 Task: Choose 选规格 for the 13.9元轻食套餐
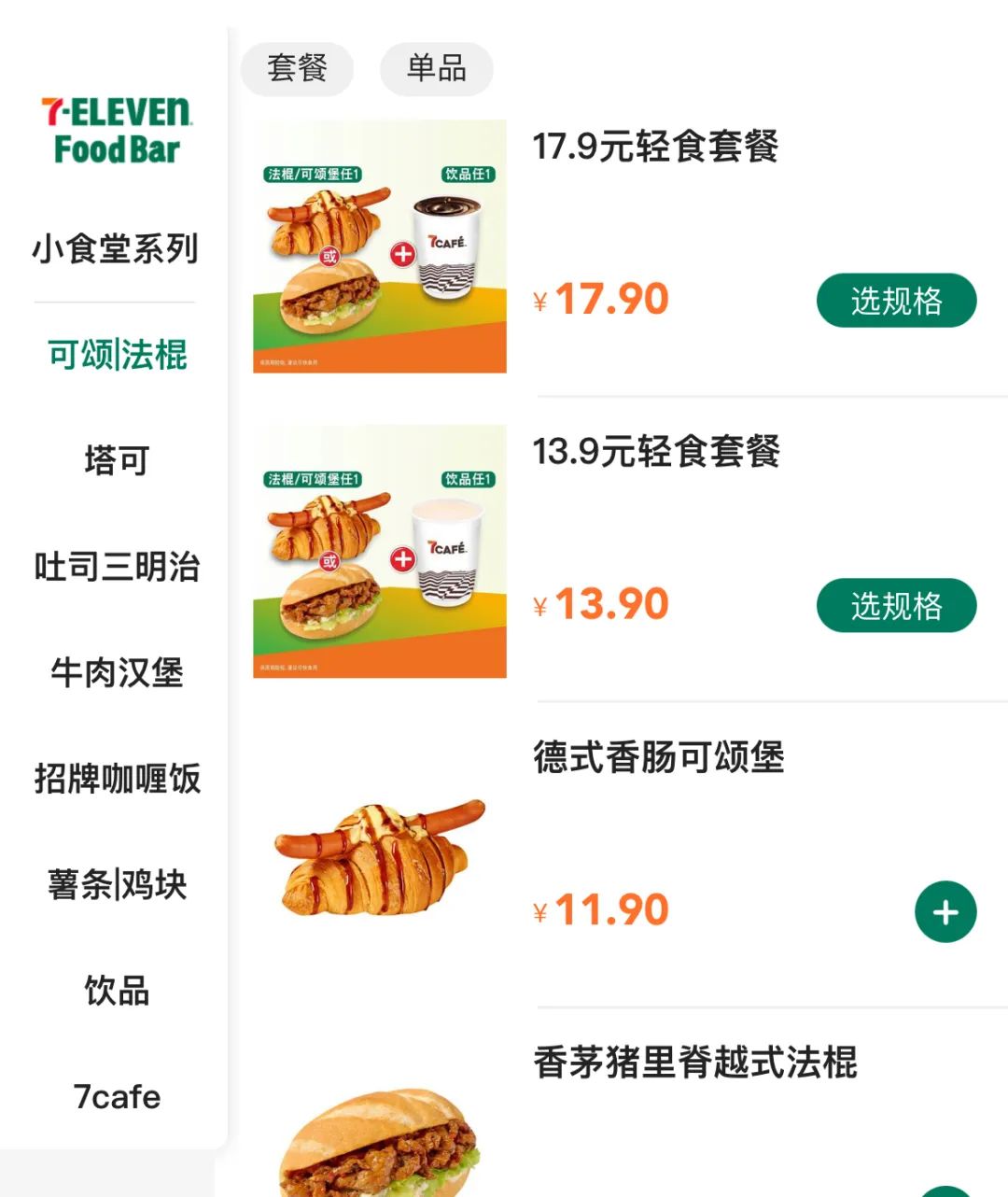(896, 606)
